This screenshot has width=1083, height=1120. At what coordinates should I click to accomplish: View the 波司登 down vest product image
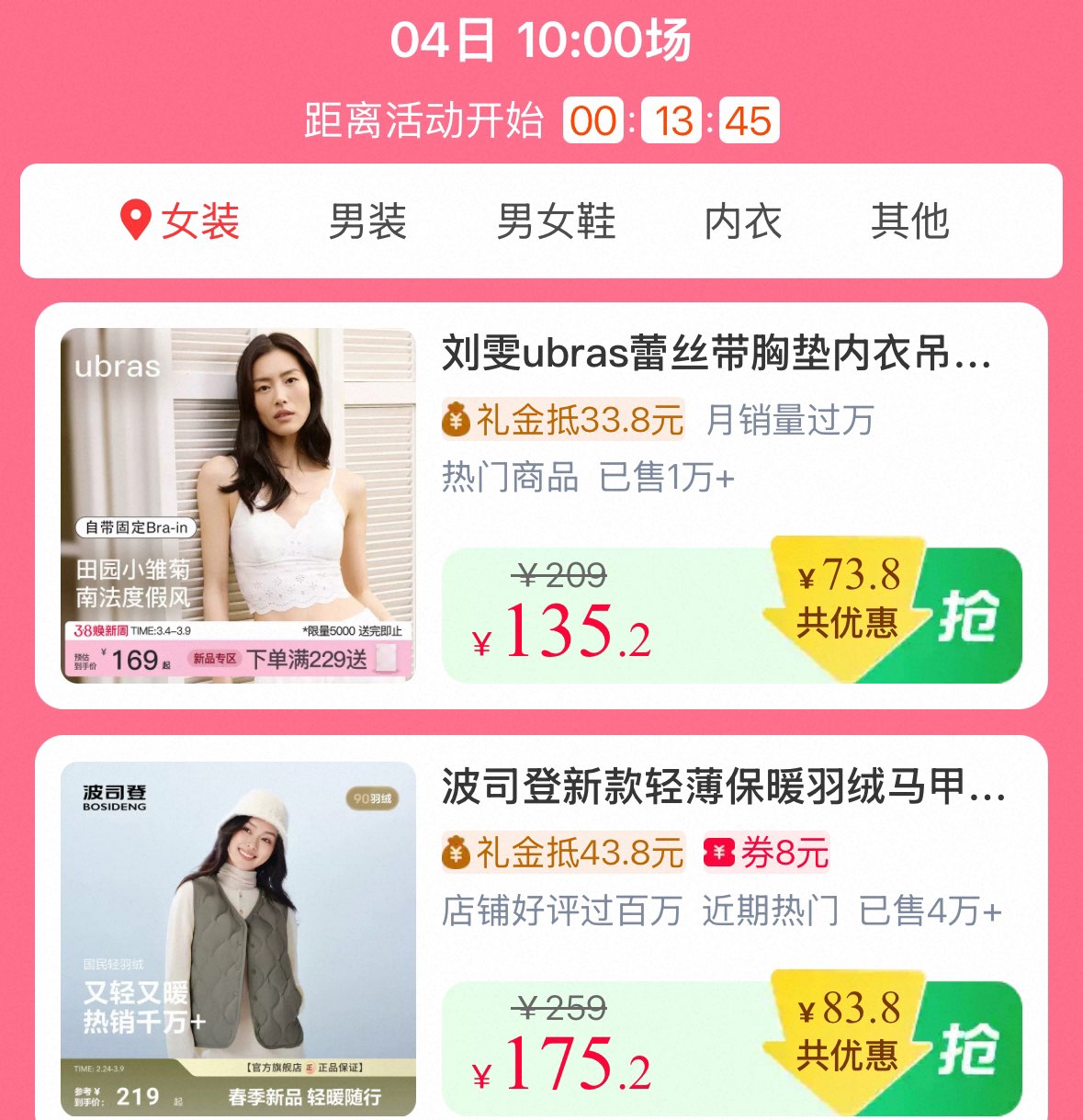238,939
